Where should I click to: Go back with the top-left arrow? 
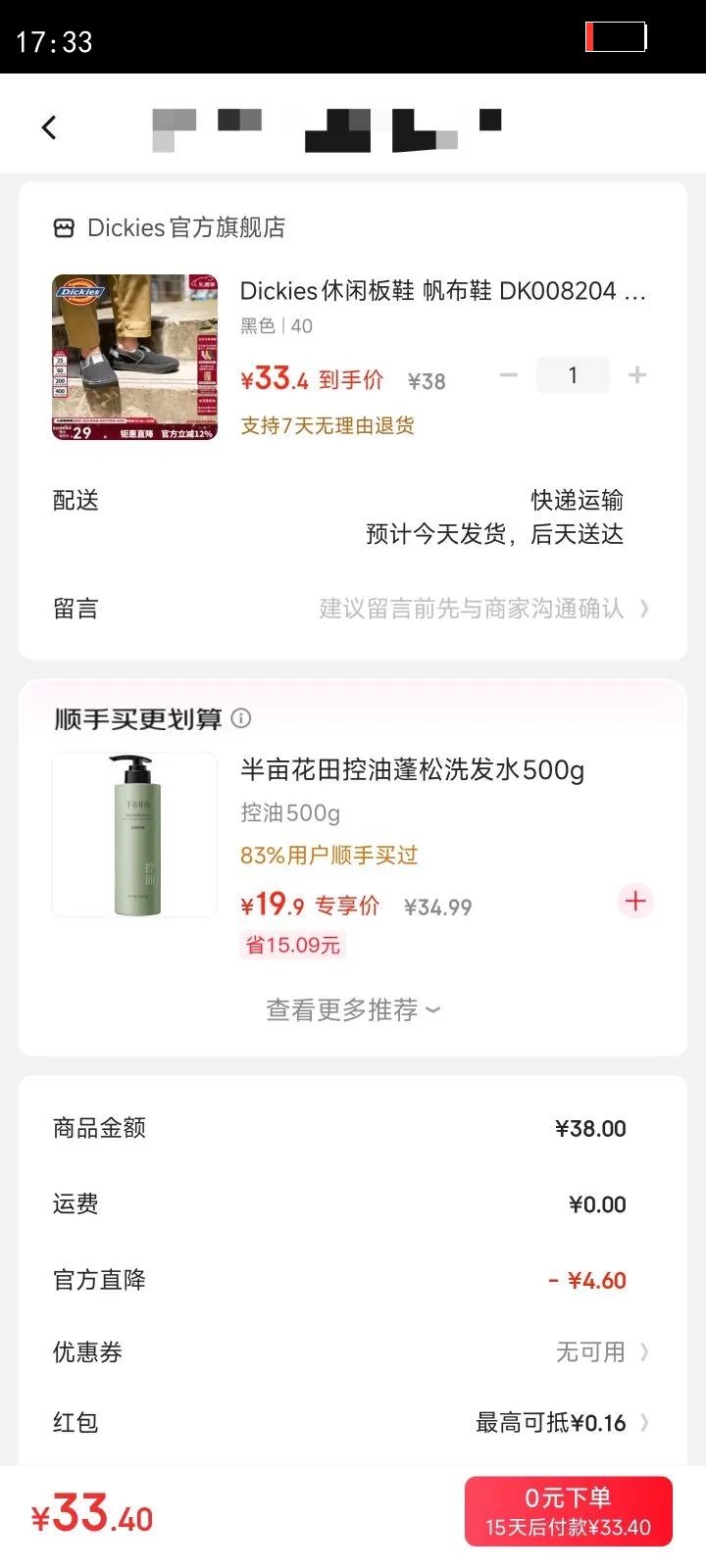[49, 127]
